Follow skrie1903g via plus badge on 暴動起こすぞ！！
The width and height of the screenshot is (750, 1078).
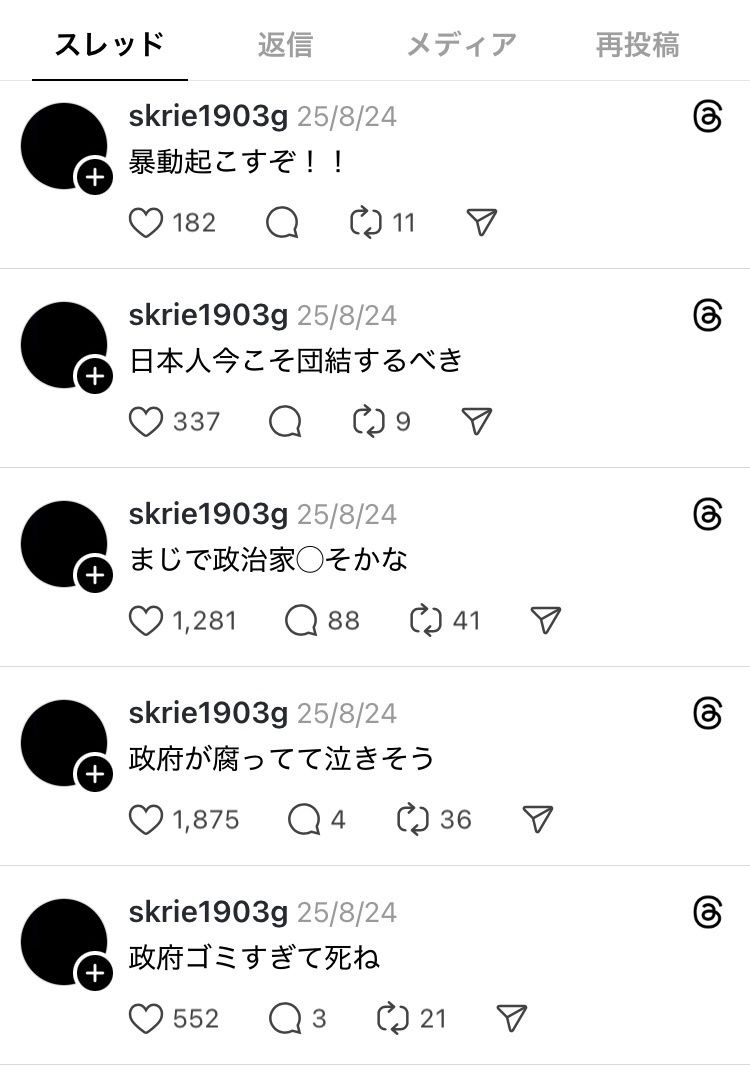click(x=94, y=178)
